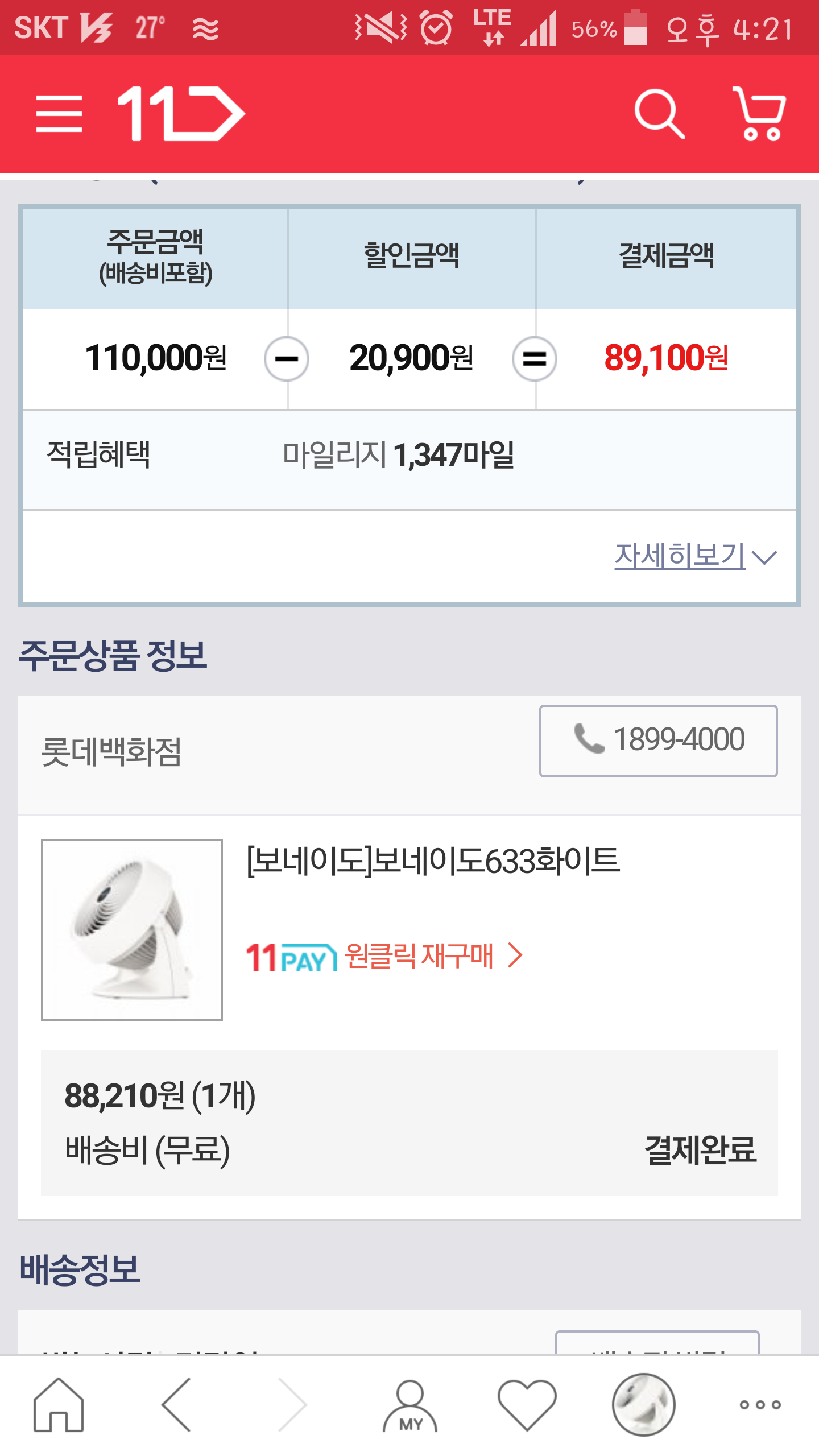Call seller at 1899-4000
The height and width of the screenshot is (1456, 819).
pyautogui.click(x=658, y=741)
